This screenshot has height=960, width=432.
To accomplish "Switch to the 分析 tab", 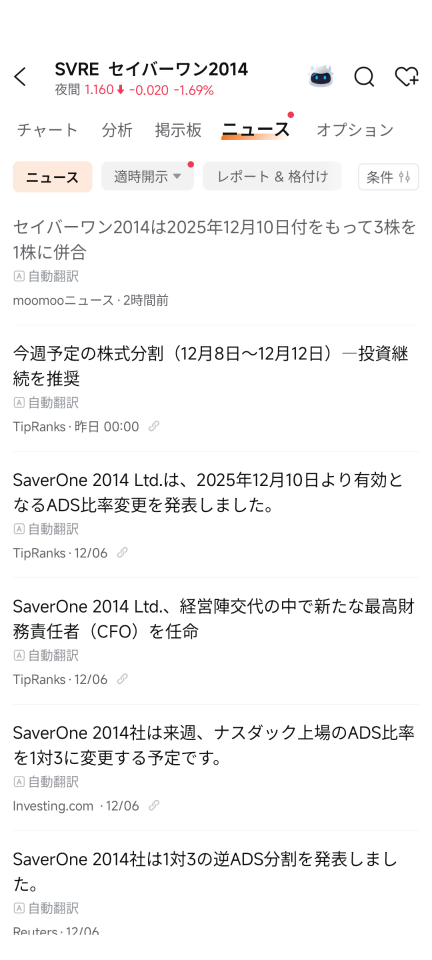I will pos(117,130).
